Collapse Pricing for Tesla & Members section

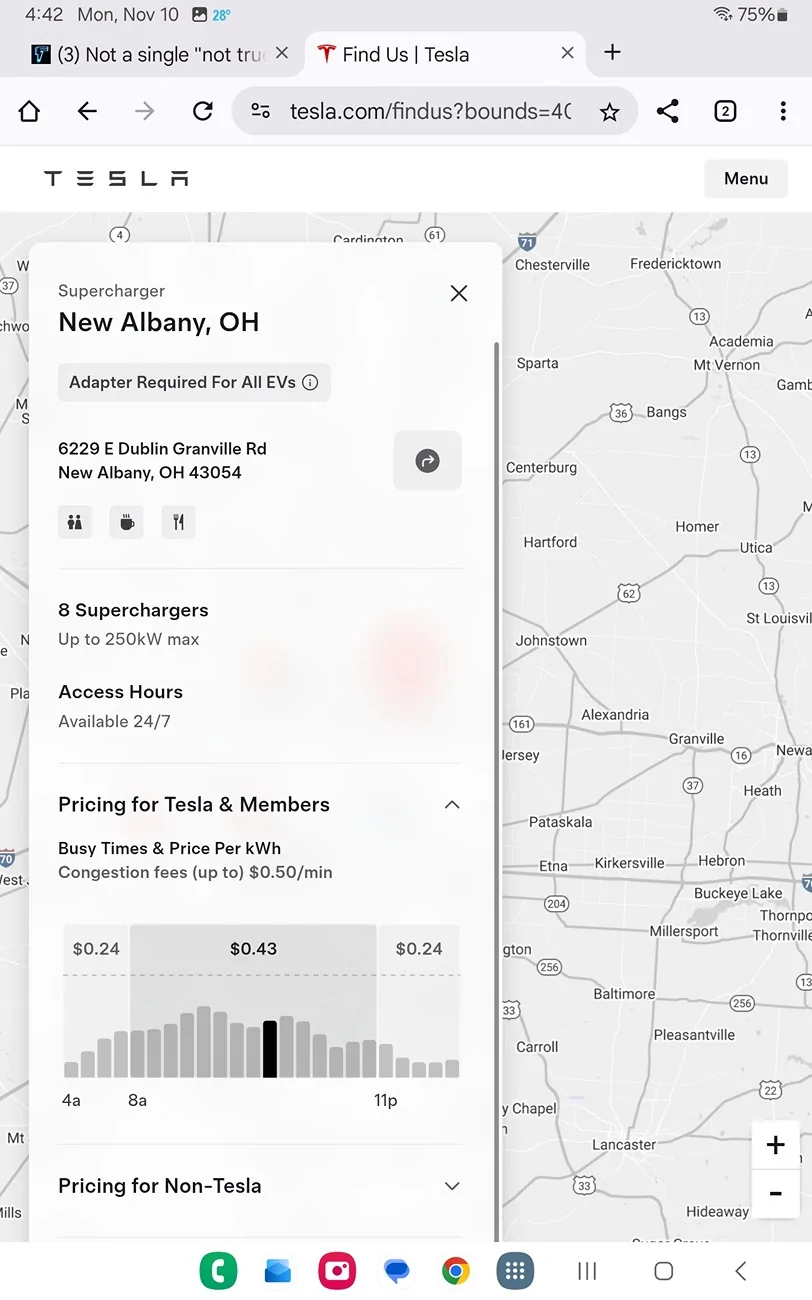pyautogui.click(x=452, y=805)
